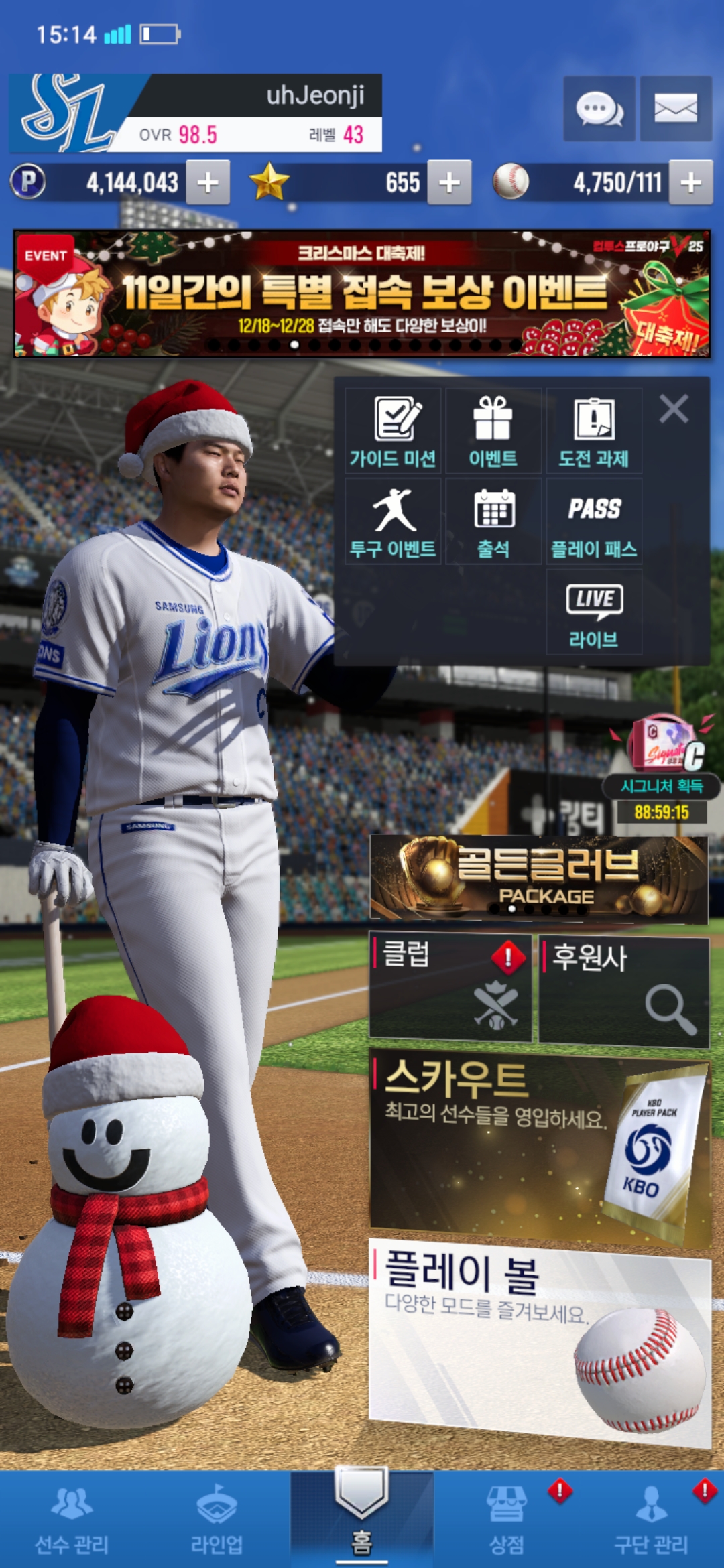Open the mailbox envelope icon
The image size is (724, 1568).
click(675, 109)
